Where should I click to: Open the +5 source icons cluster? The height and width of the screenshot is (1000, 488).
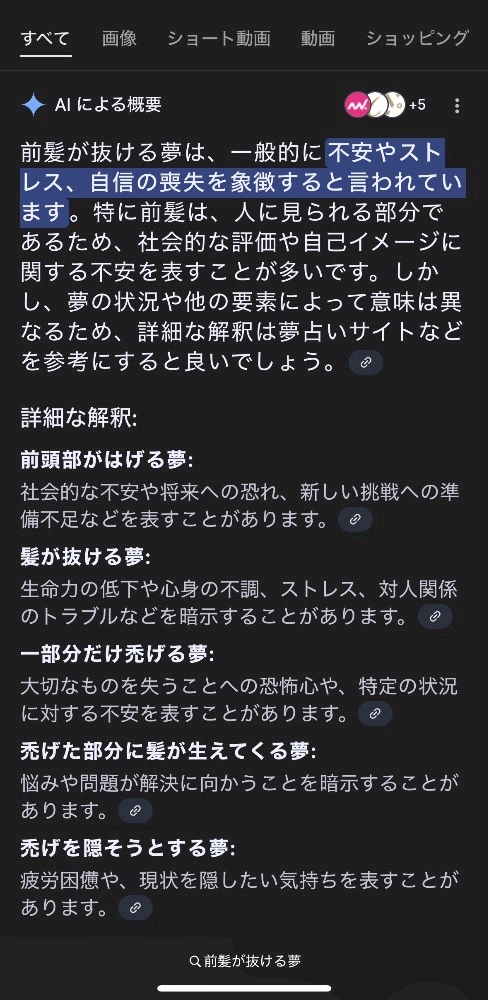(x=385, y=105)
